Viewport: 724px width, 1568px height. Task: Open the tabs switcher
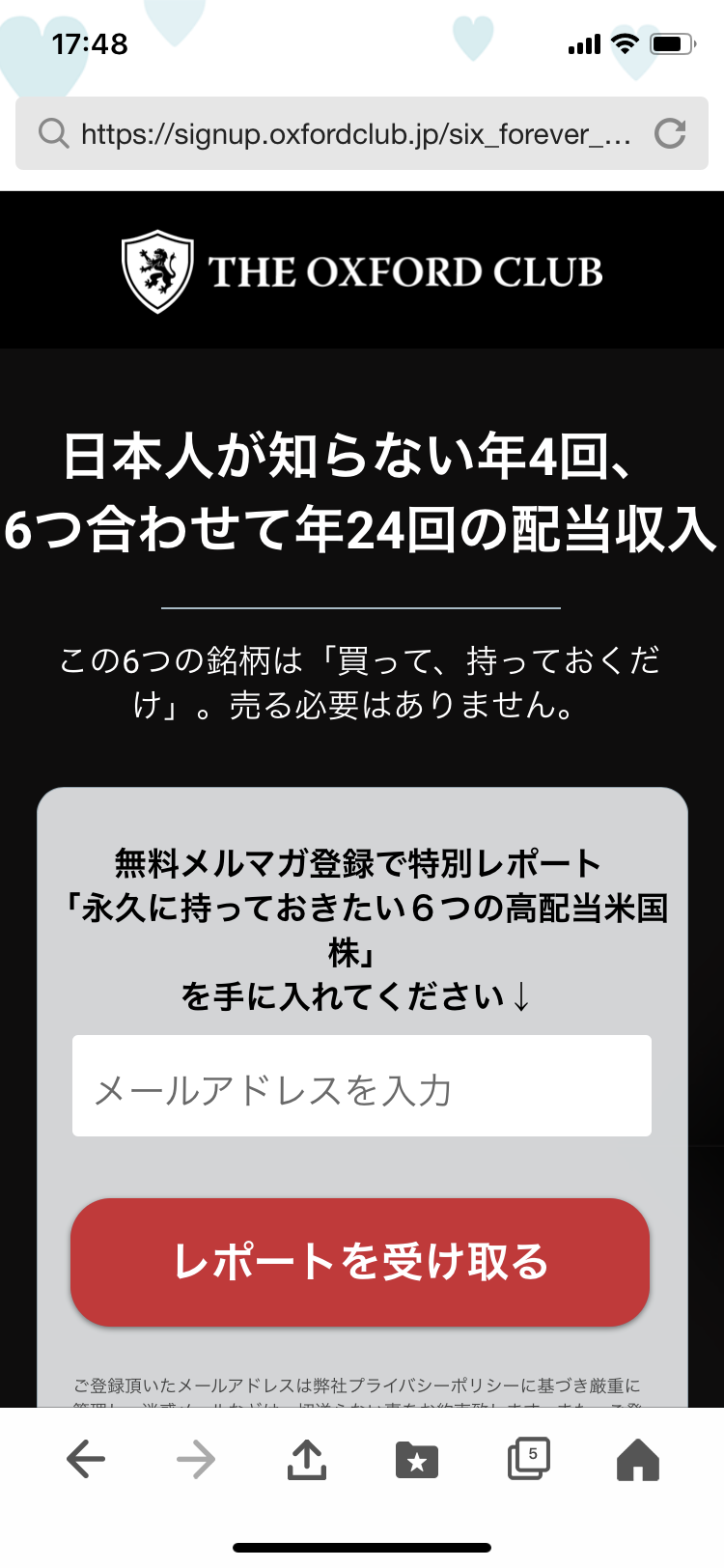coord(528,1459)
